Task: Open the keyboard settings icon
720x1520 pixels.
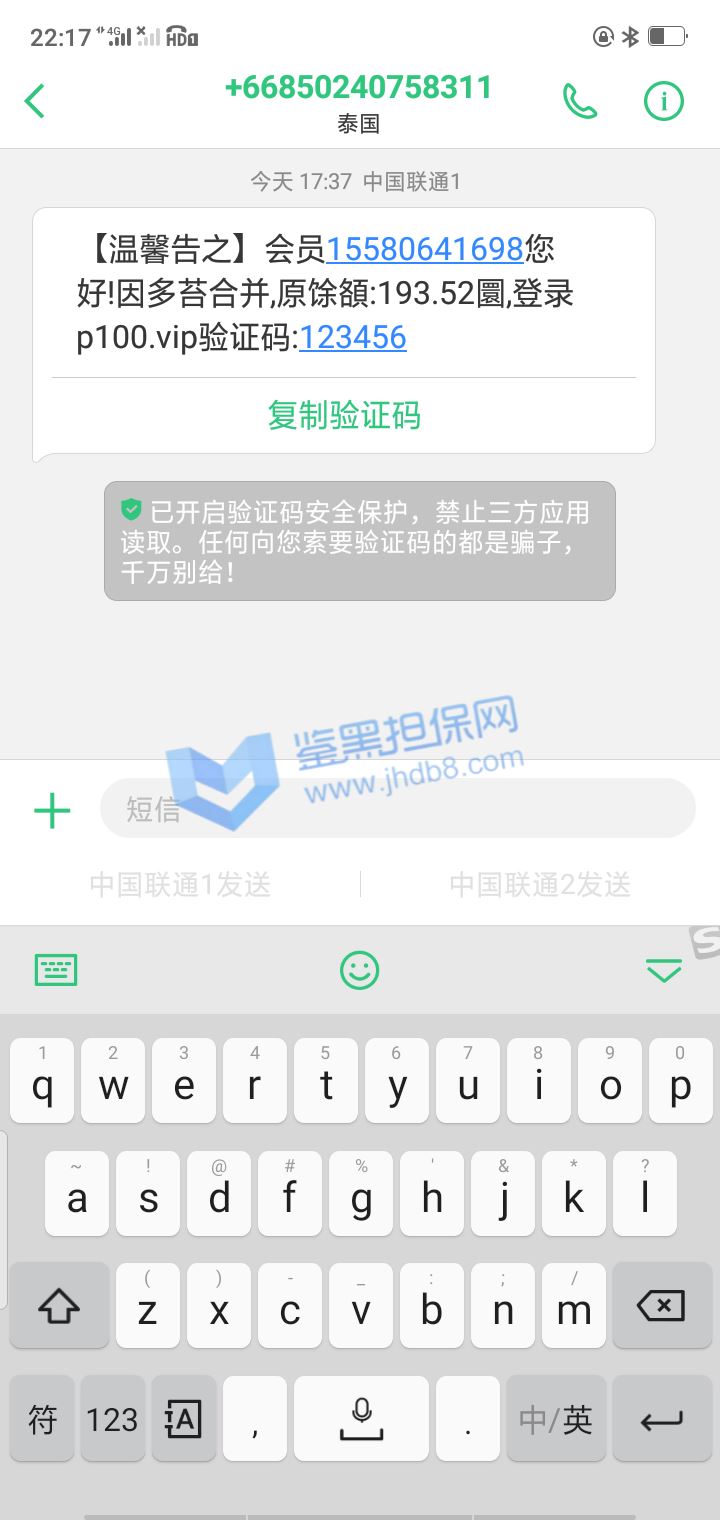Action: [x=56, y=969]
